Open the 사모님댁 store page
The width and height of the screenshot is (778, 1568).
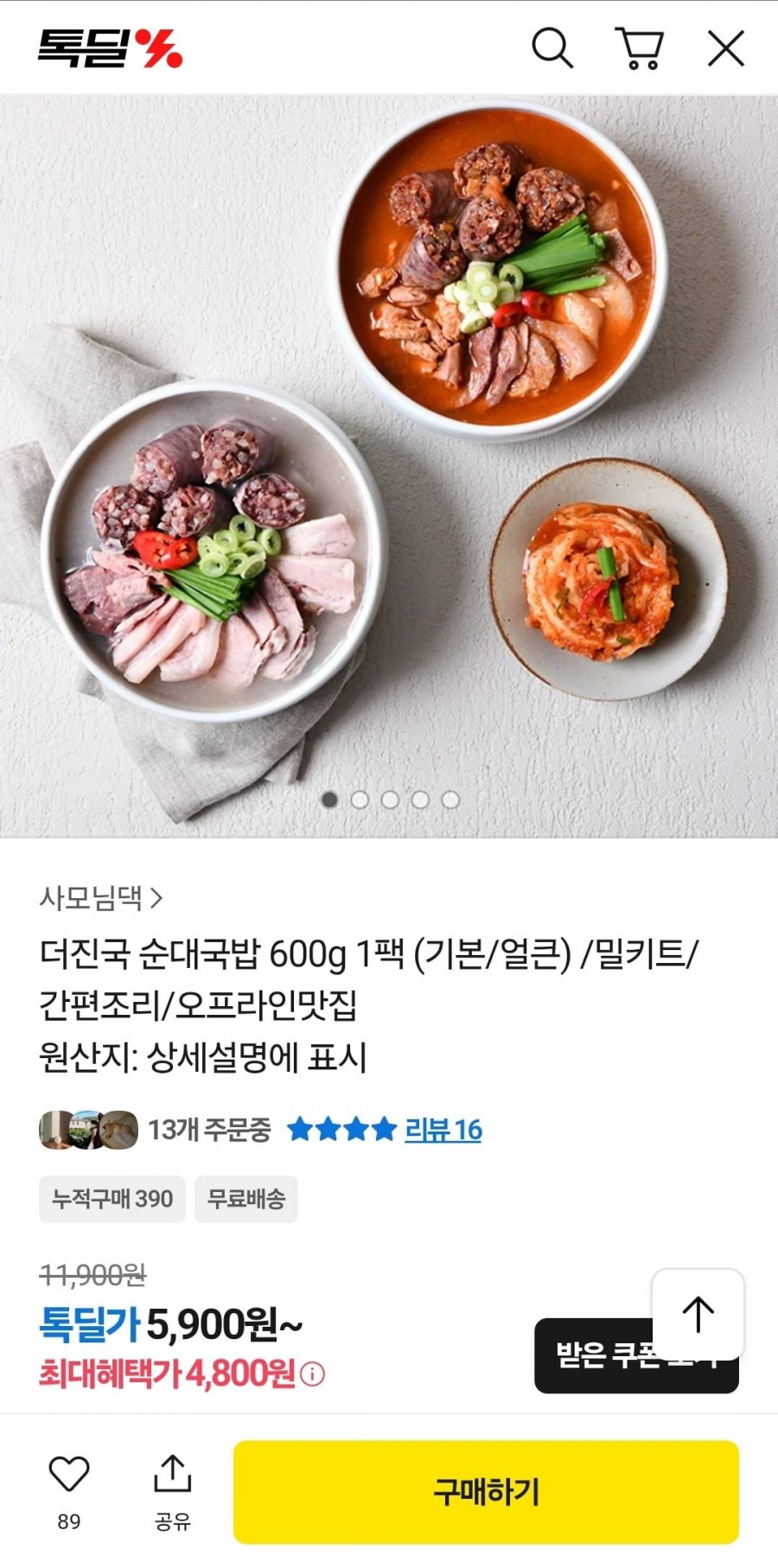[x=100, y=898]
